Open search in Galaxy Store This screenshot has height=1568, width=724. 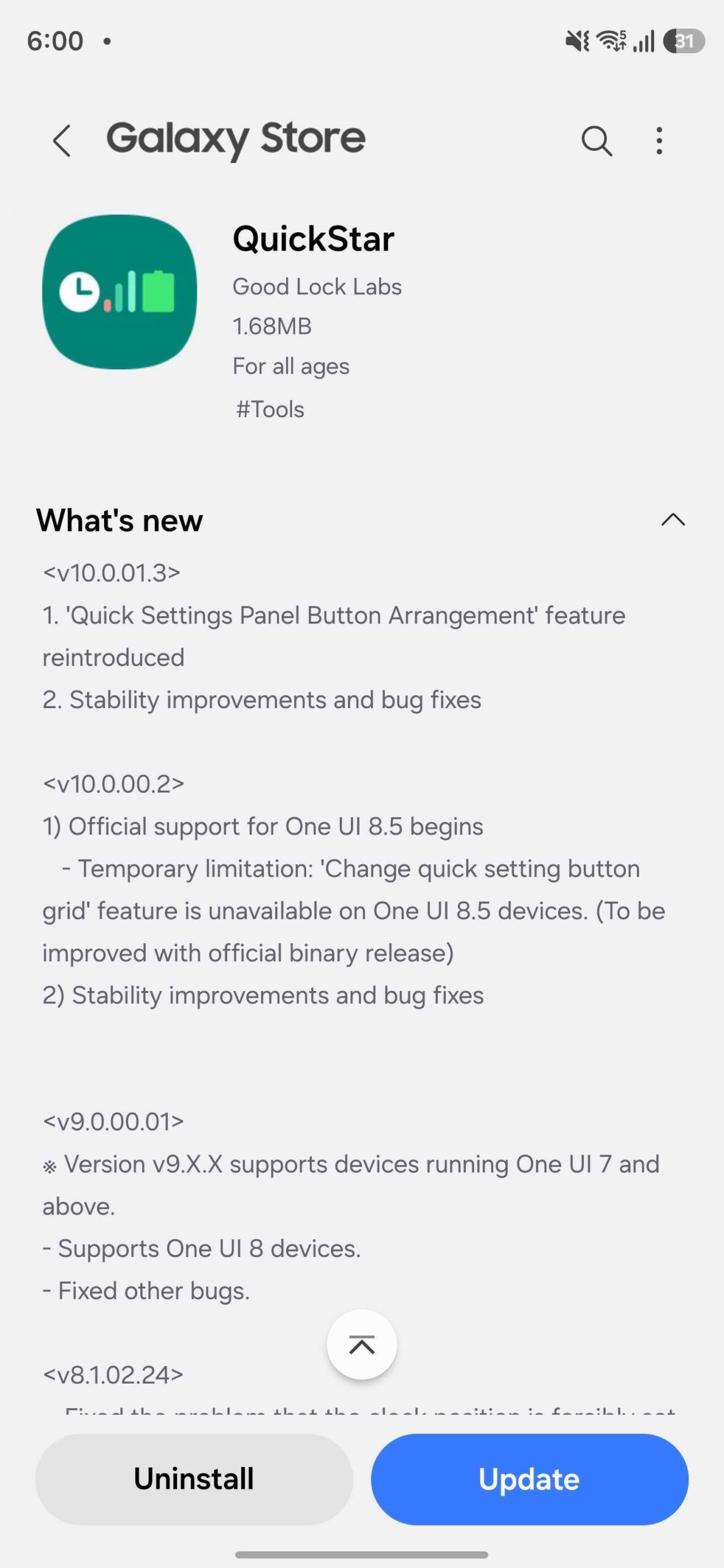[597, 141]
